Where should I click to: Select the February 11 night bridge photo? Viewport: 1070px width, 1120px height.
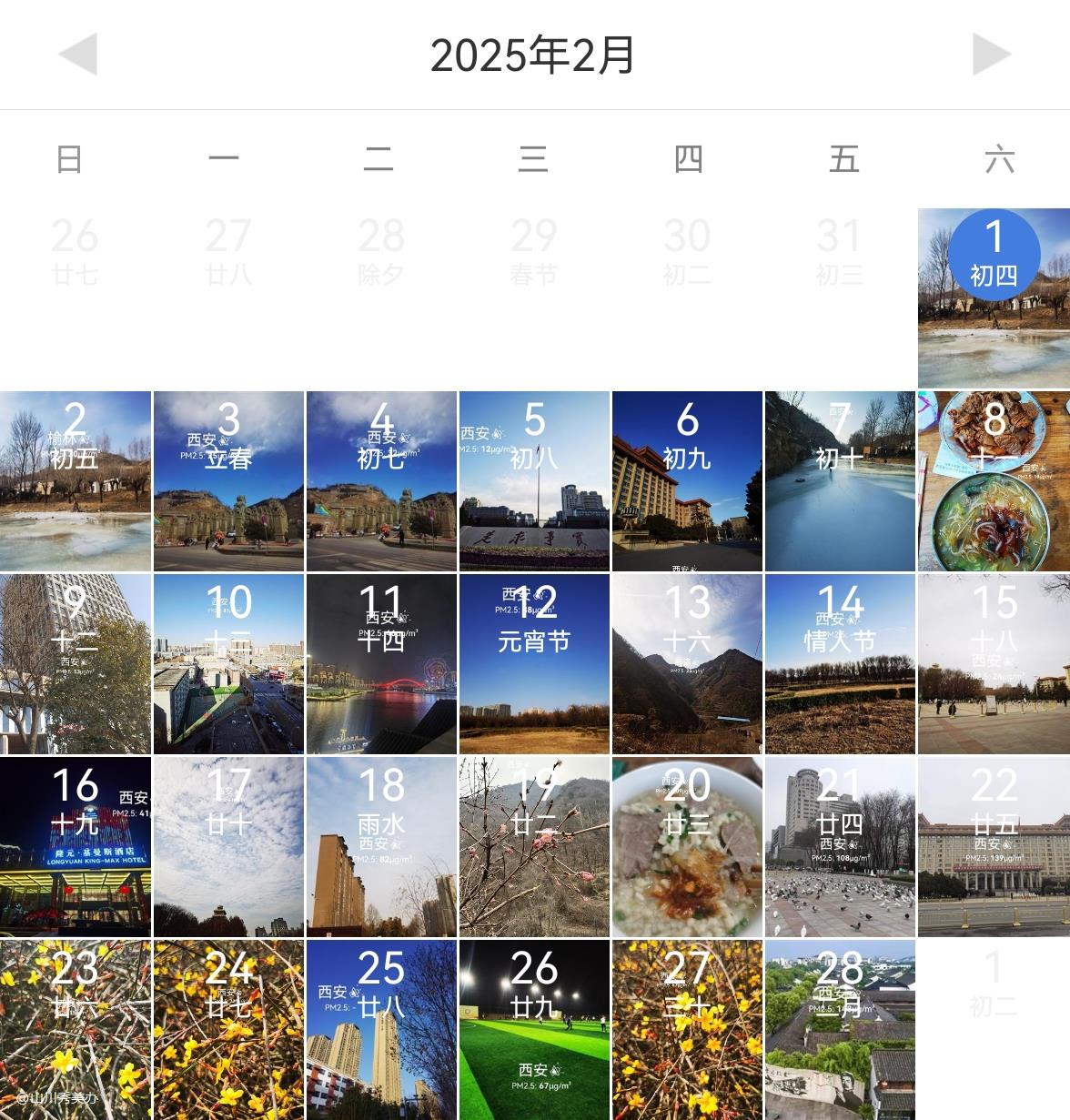[x=381, y=664]
